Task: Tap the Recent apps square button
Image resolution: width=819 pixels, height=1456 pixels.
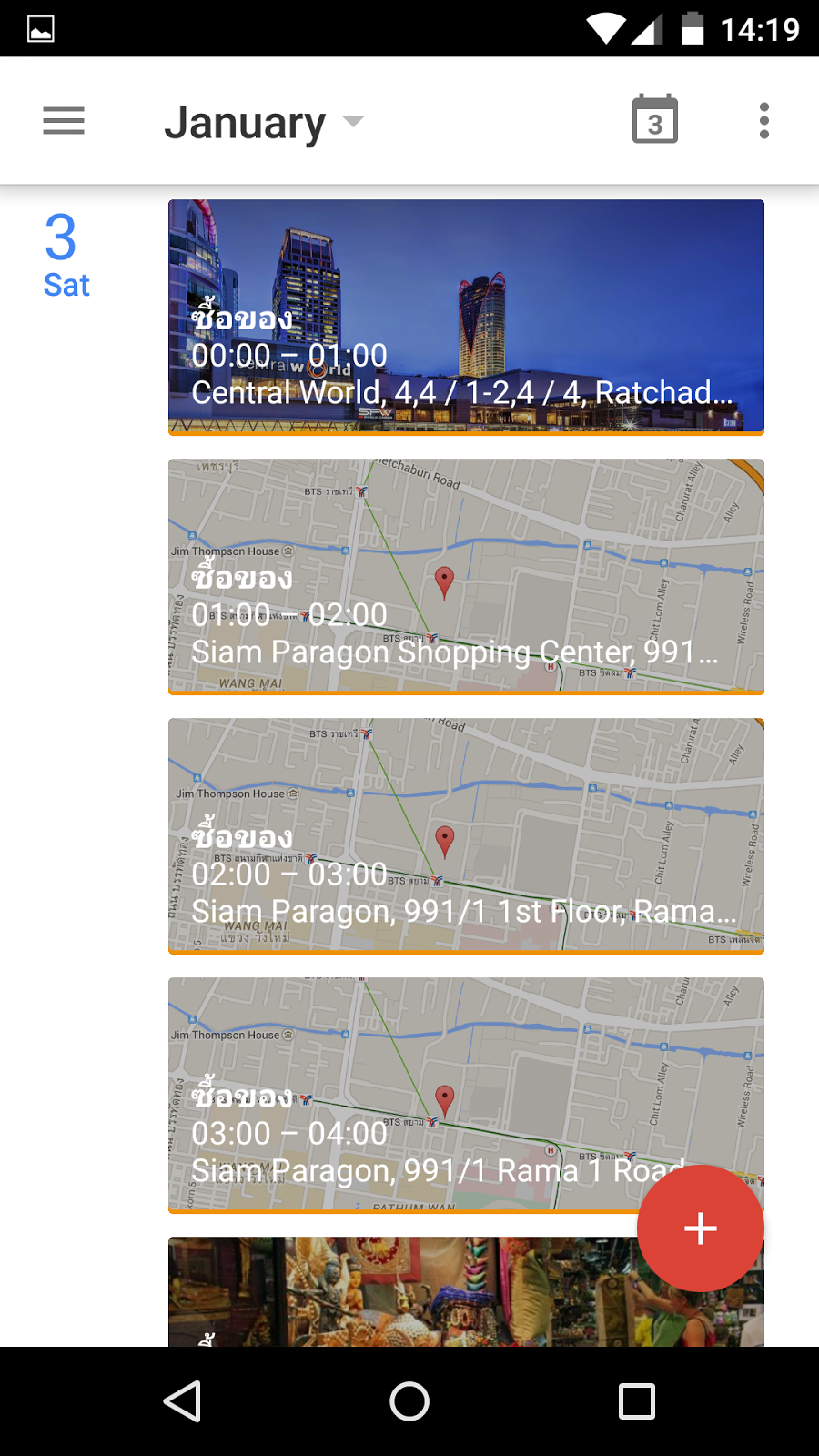Action: point(636,1401)
